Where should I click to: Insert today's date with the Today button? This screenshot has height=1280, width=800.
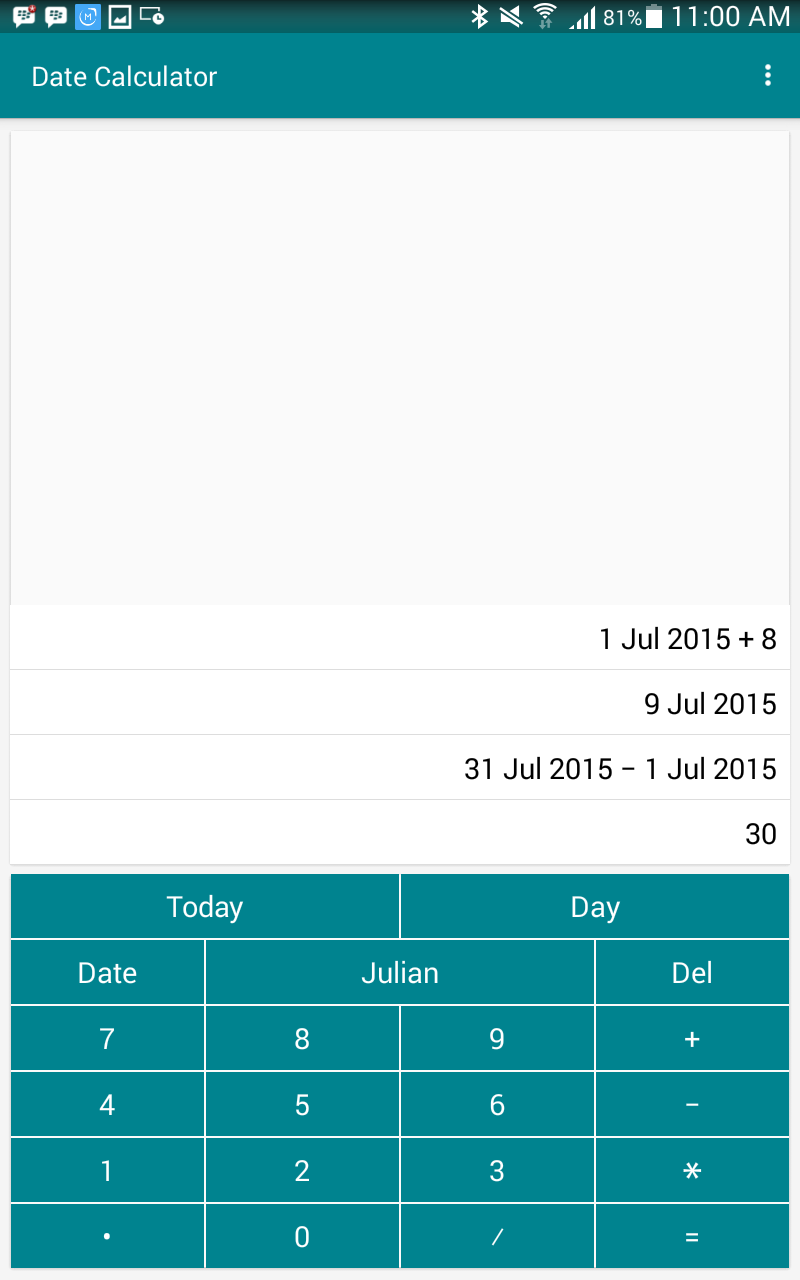204,906
